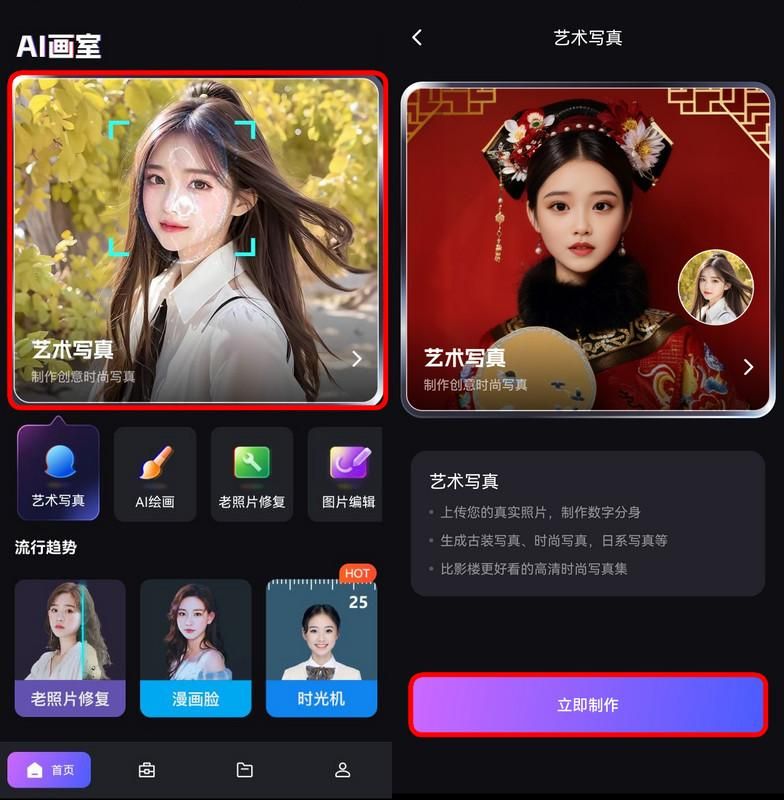Open the red costume 艺术写真 banner

coord(588,248)
